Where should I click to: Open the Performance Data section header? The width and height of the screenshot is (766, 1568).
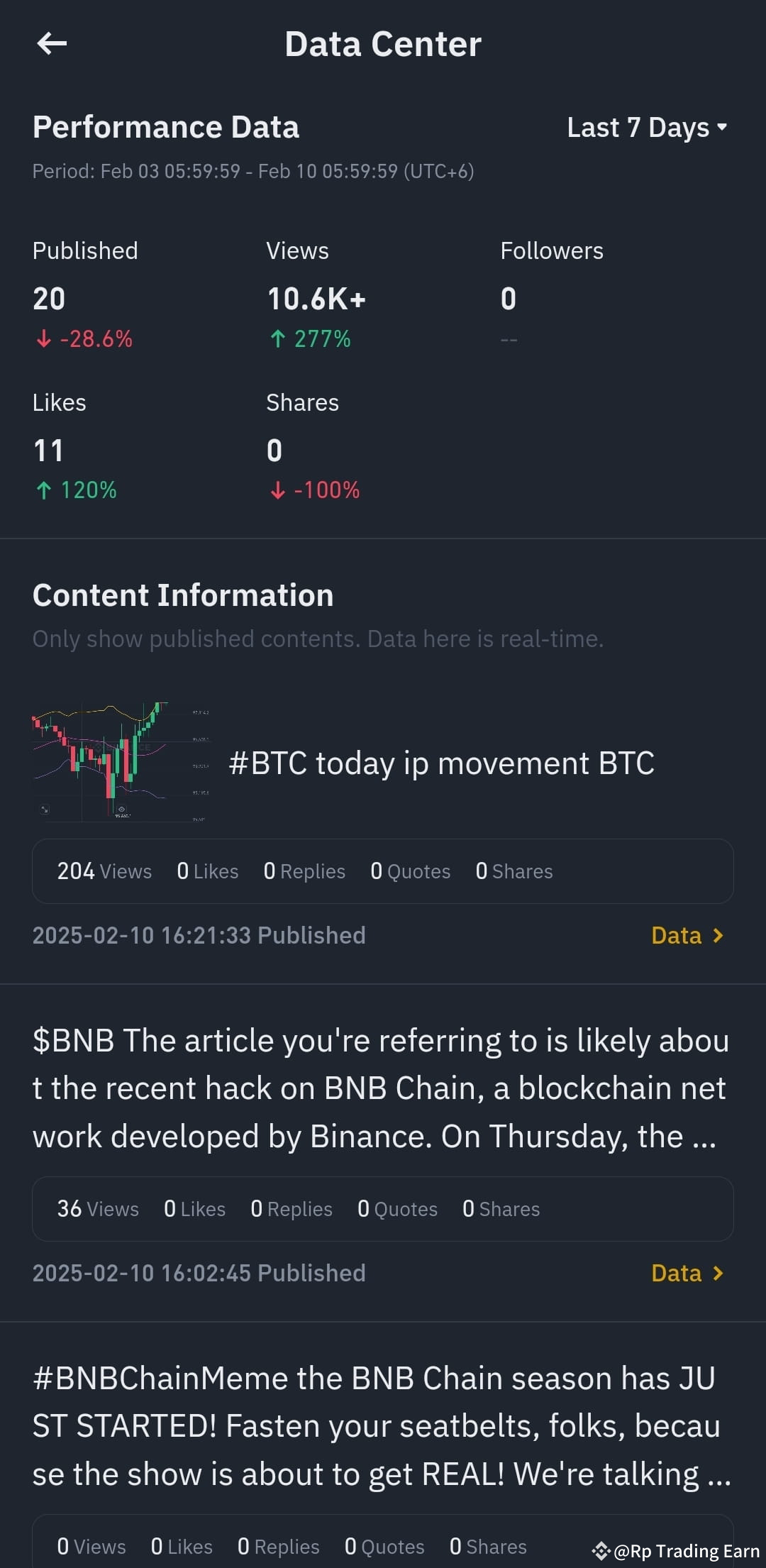tap(166, 128)
